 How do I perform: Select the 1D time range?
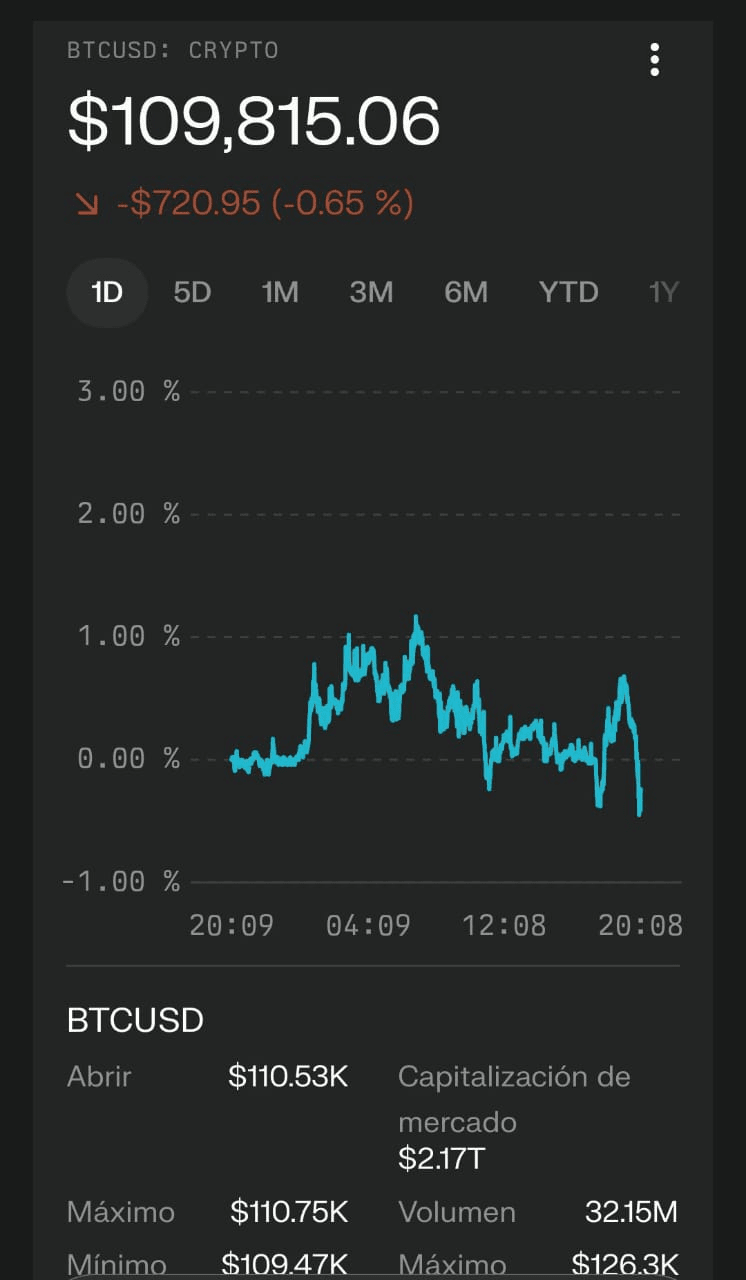107,292
